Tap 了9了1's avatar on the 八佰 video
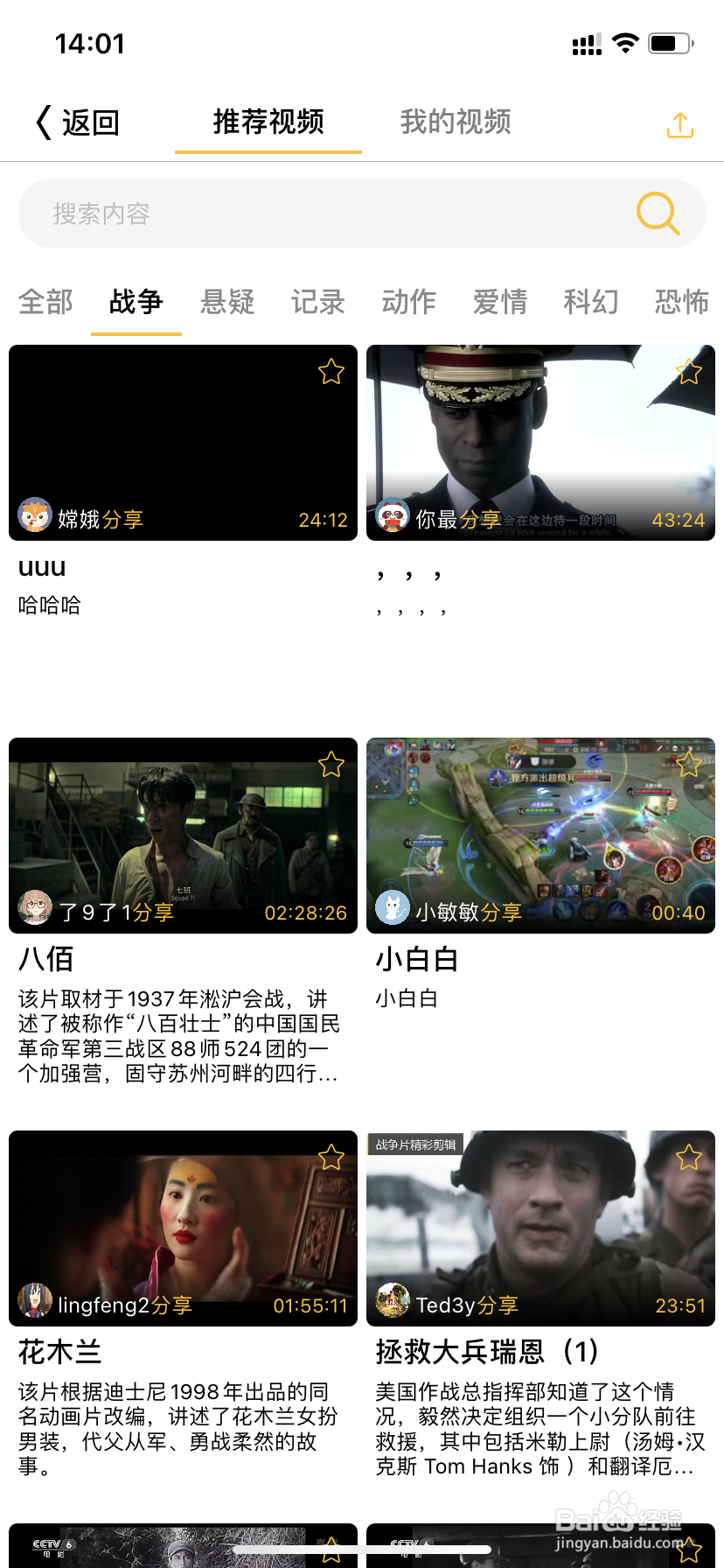 click(x=35, y=910)
